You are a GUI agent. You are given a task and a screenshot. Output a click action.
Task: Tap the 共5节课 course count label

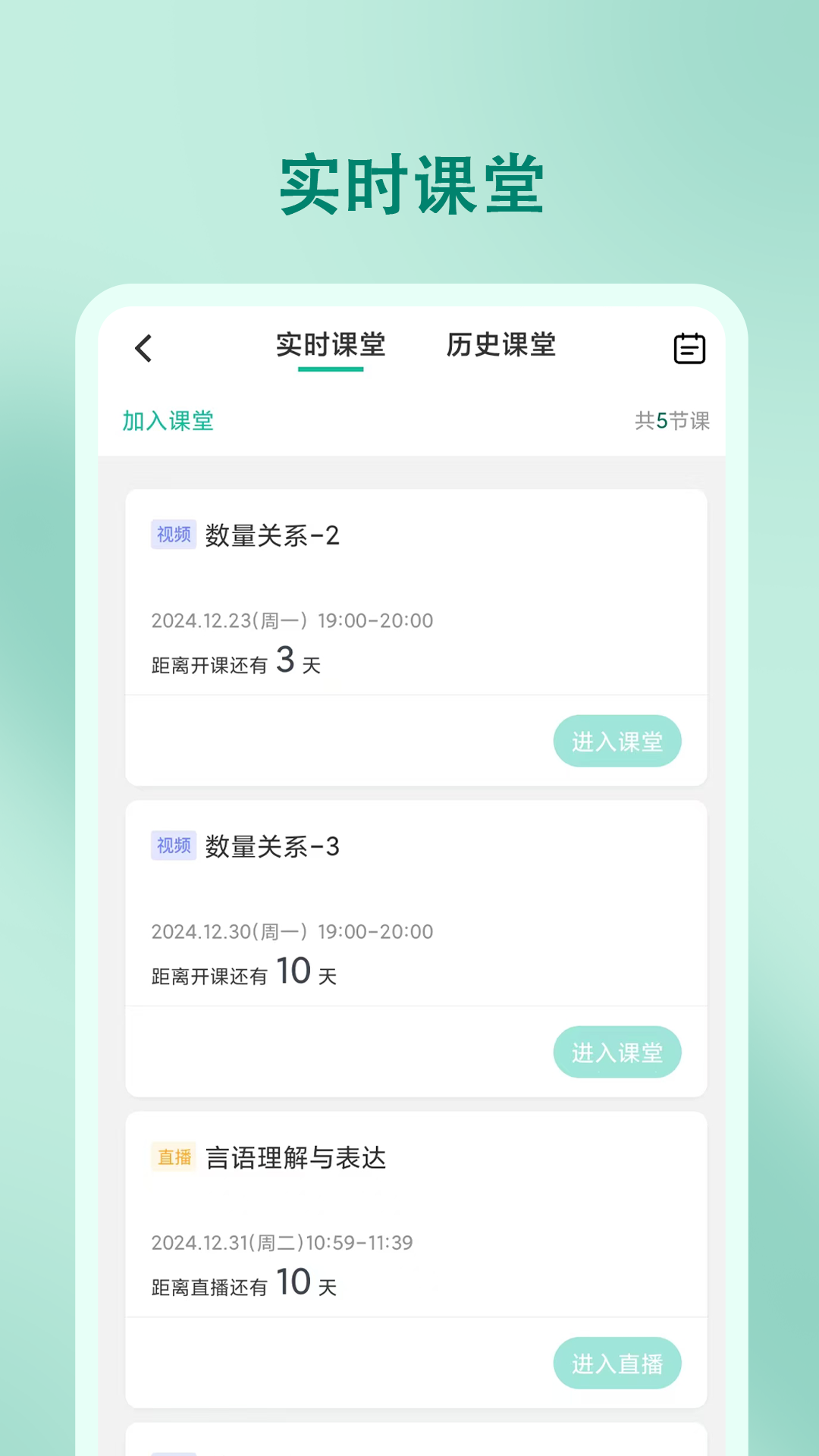click(x=673, y=422)
